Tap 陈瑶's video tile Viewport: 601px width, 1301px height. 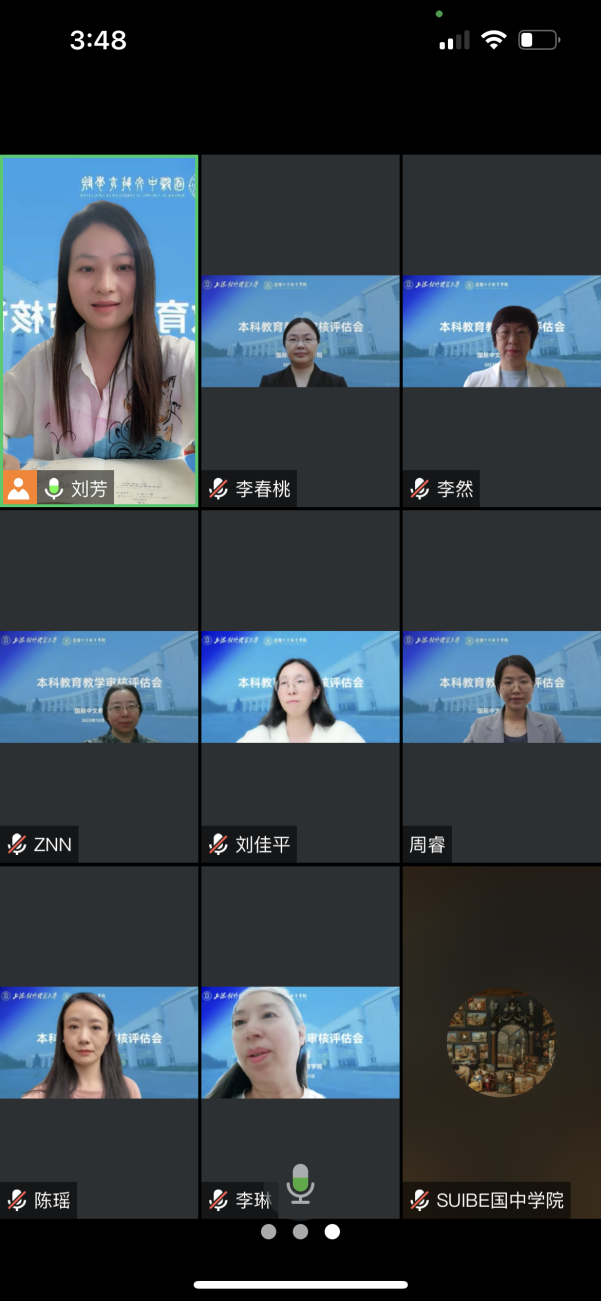pos(99,1042)
